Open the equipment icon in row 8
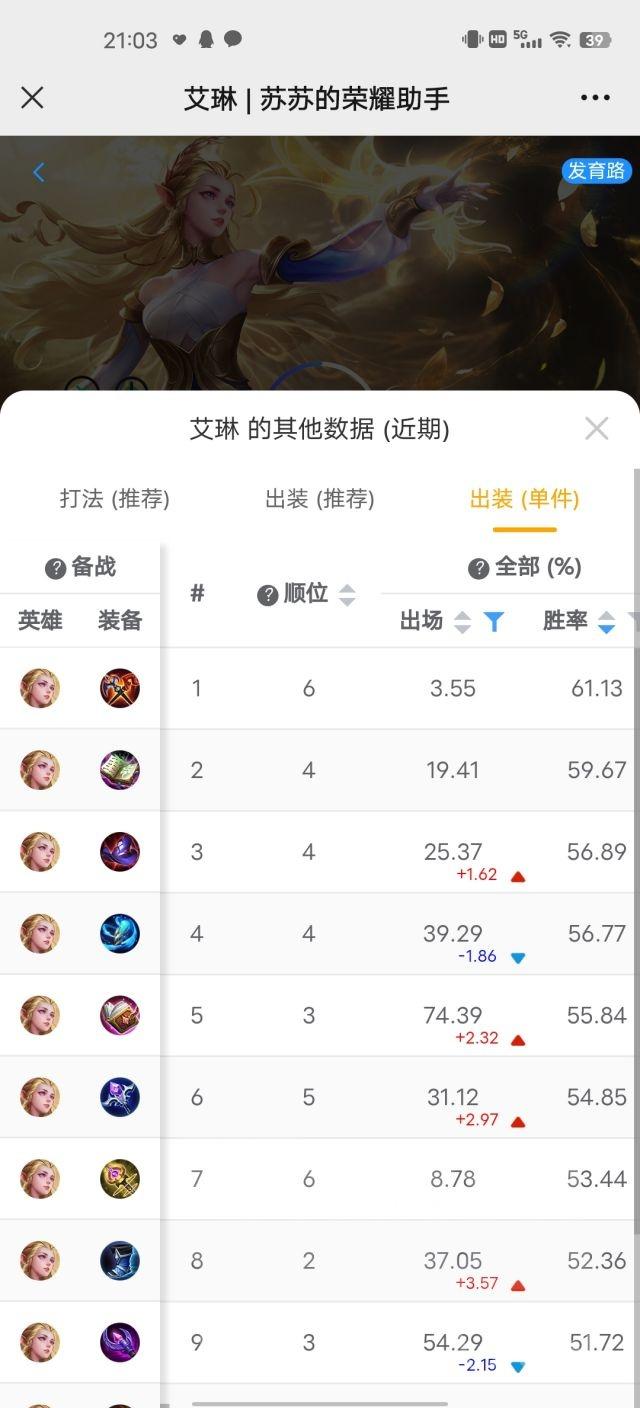The width and height of the screenshot is (640, 1408). [x=120, y=1261]
